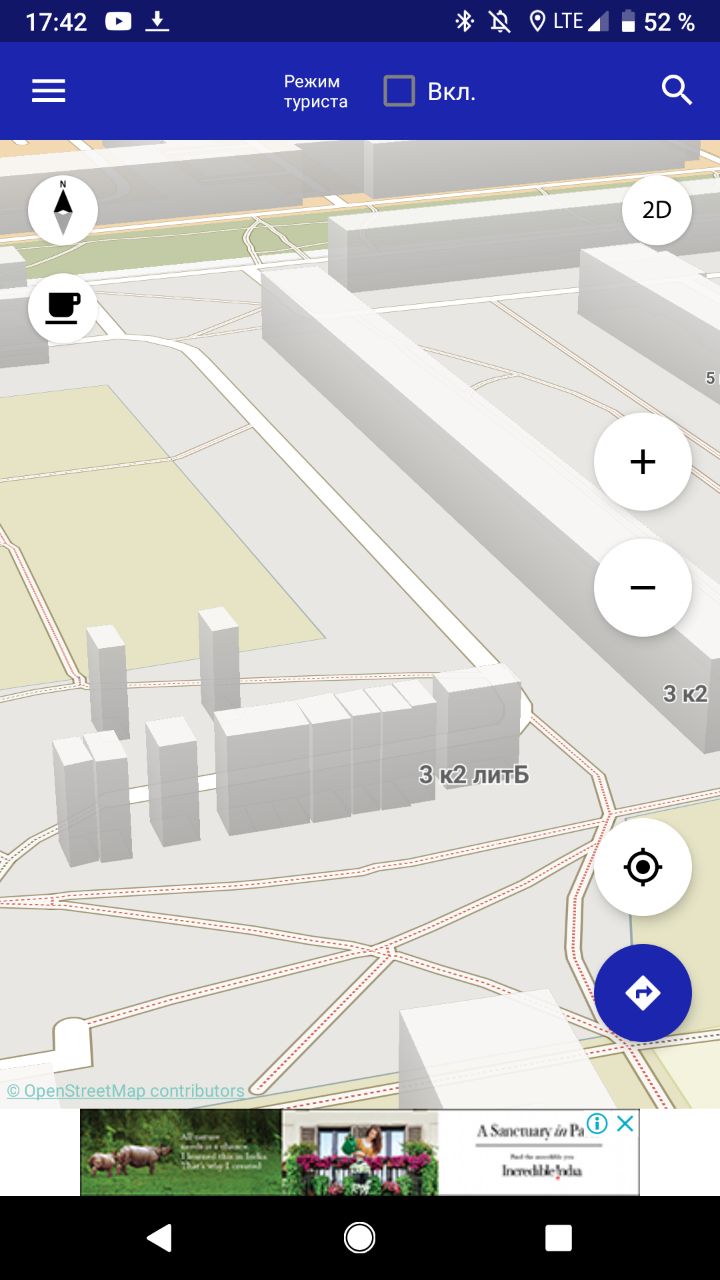Open the coffee cup places button
Screen dimensions: 720x1280
[63, 308]
